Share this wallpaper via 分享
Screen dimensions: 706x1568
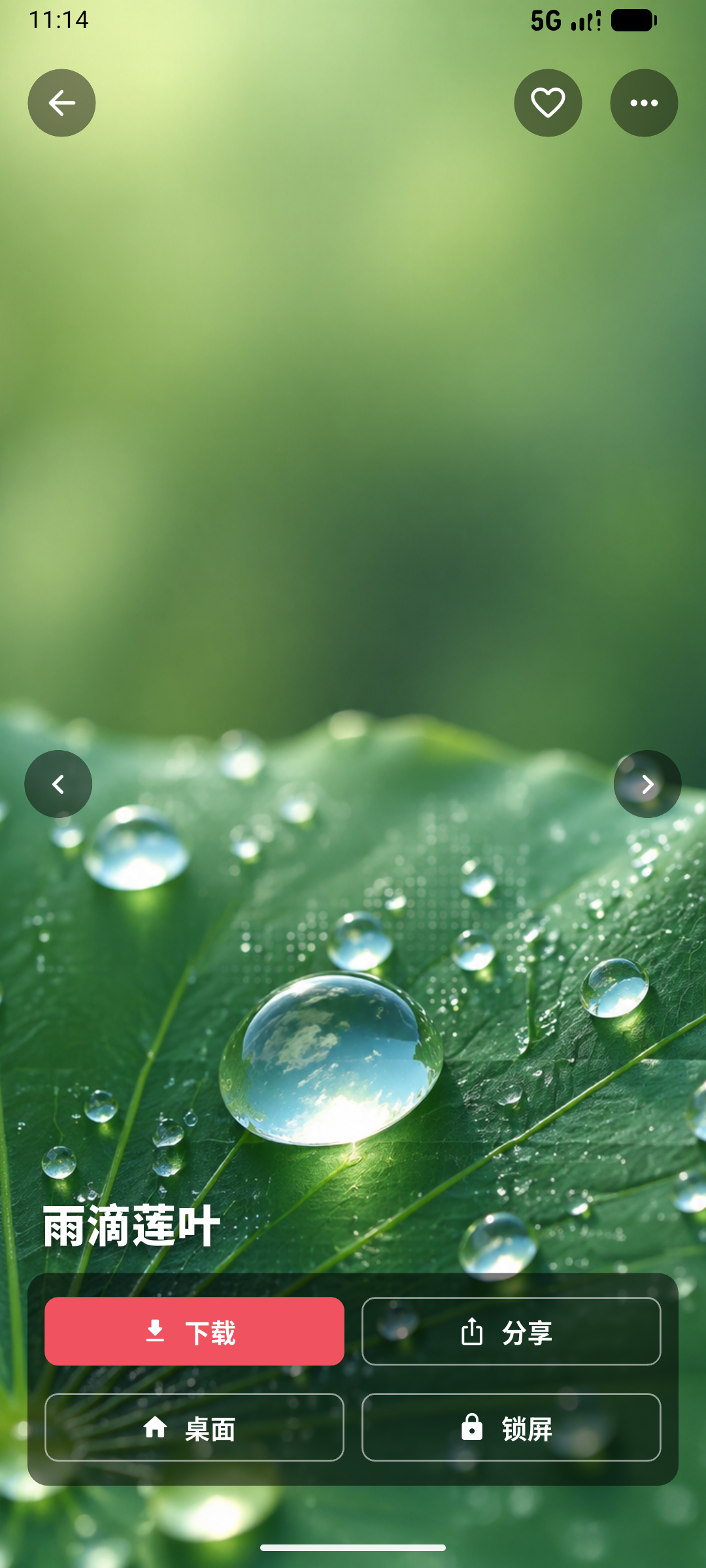[x=511, y=1331]
